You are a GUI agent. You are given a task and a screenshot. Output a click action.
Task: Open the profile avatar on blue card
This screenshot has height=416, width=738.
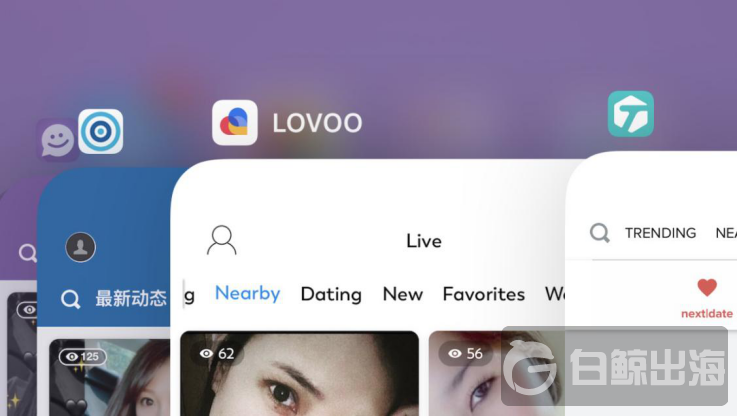click(80, 247)
